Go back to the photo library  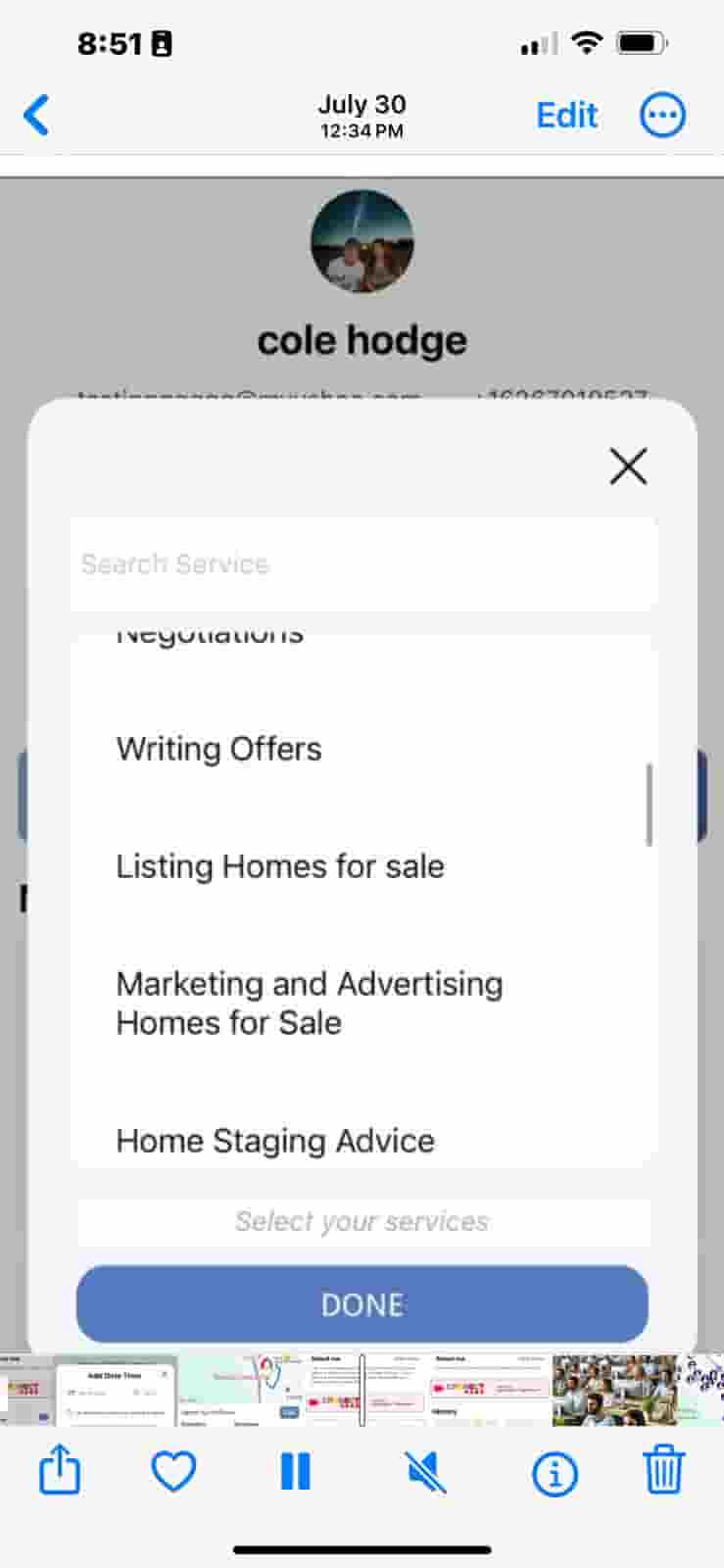click(37, 116)
